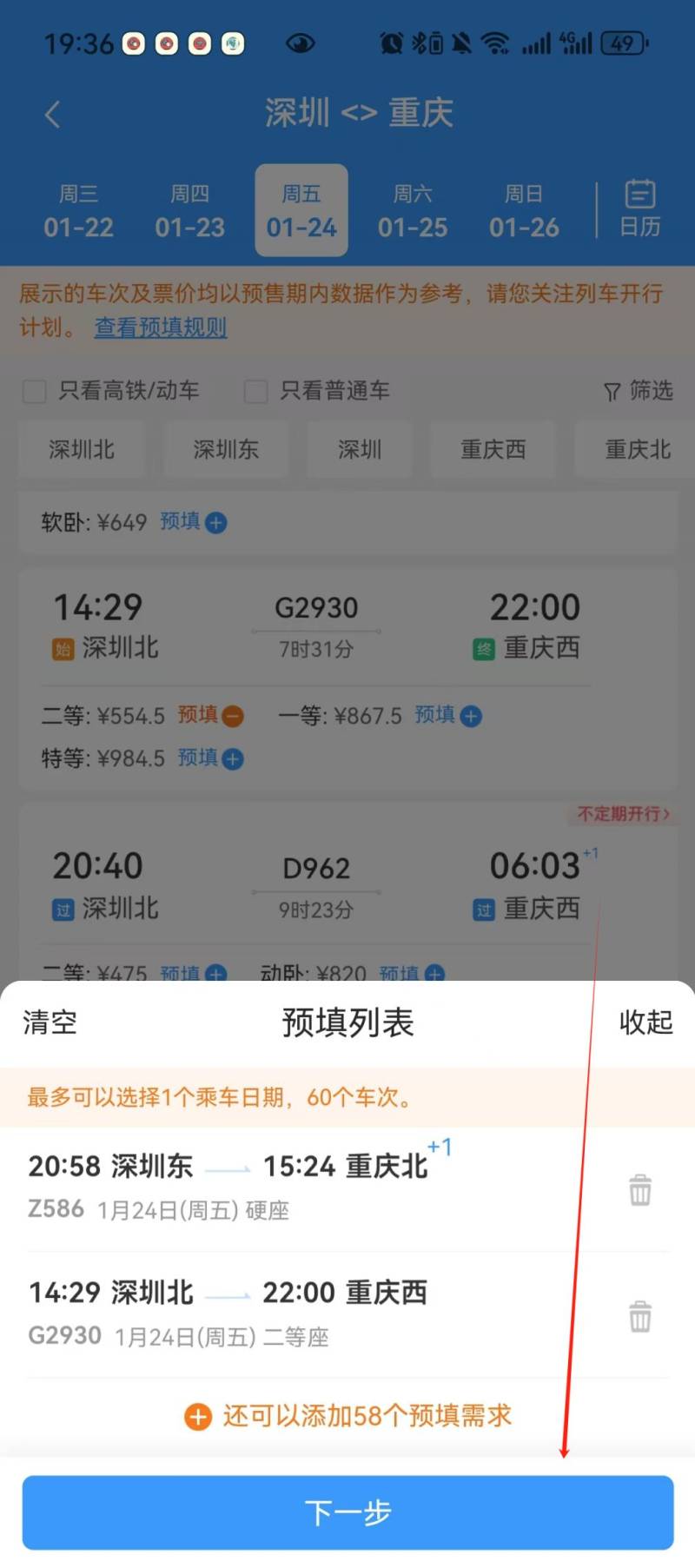Image resolution: width=695 pixels, height=1568 pixels.
Task: Remove the G2930 entry from 预填列表
Action: click(x=640, y=1317)
